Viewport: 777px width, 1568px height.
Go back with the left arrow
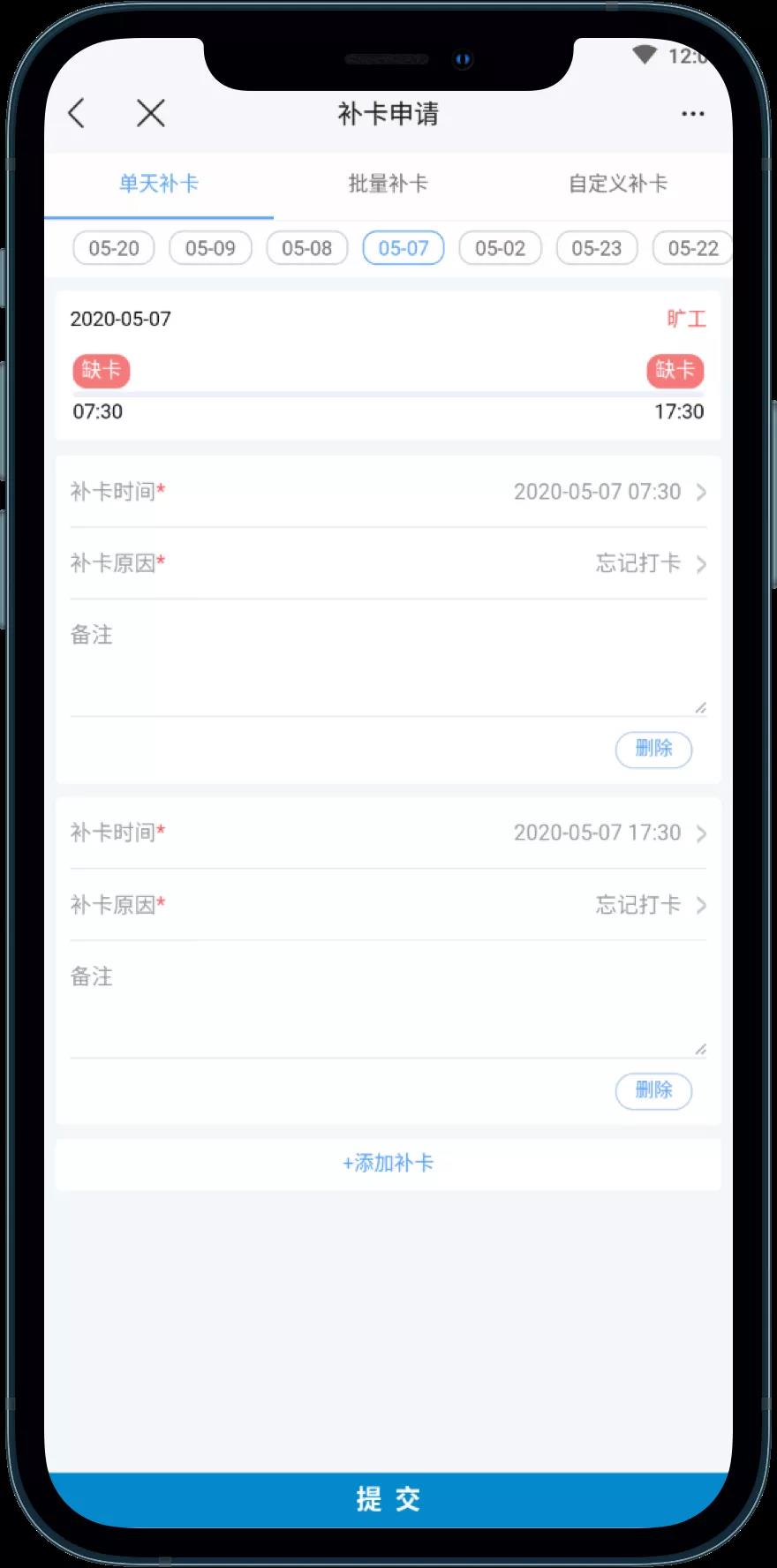(x=77, y=113)
